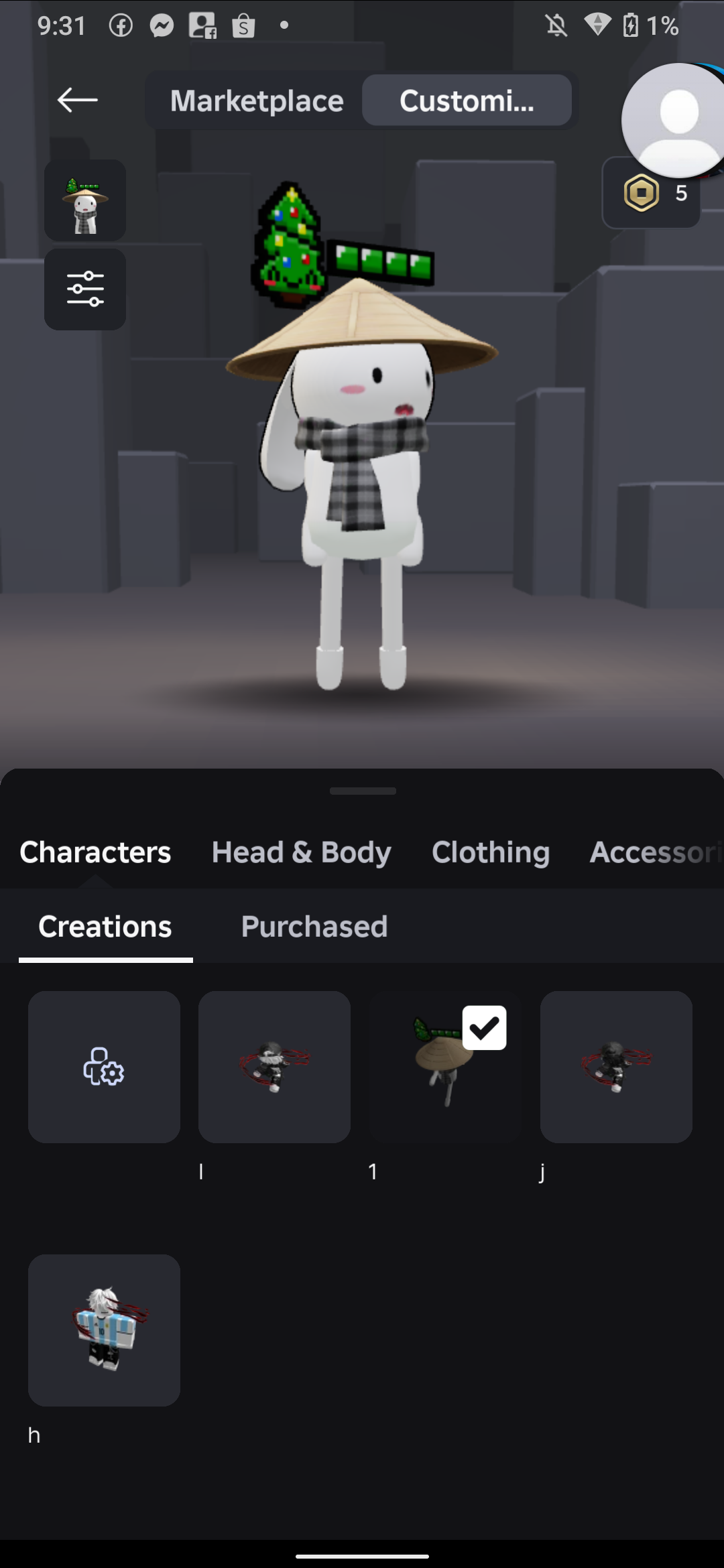Equip the outfit named l

click(x=274, y=1067)
